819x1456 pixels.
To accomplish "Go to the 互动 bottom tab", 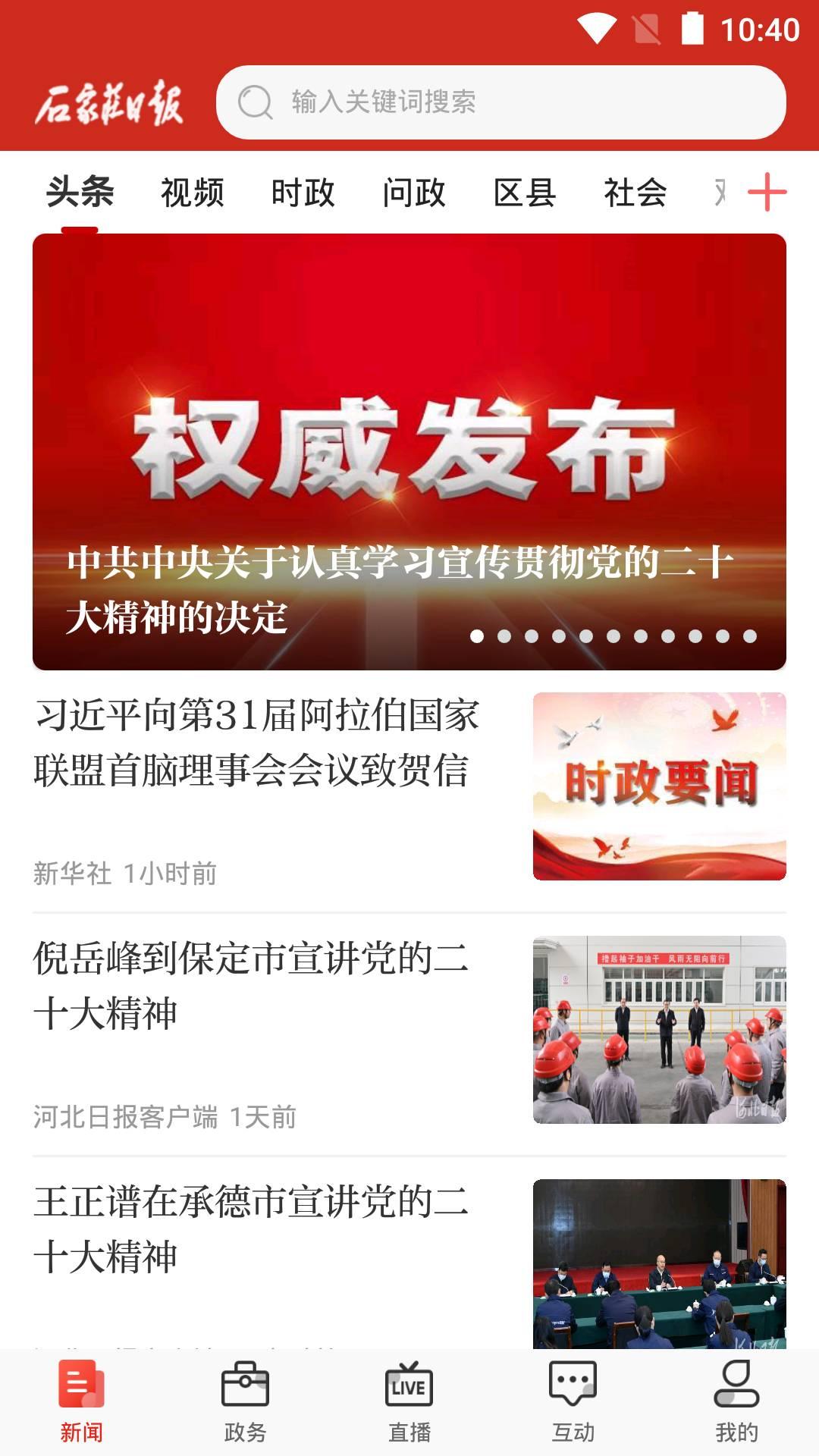I will [x=573, y=1401].
